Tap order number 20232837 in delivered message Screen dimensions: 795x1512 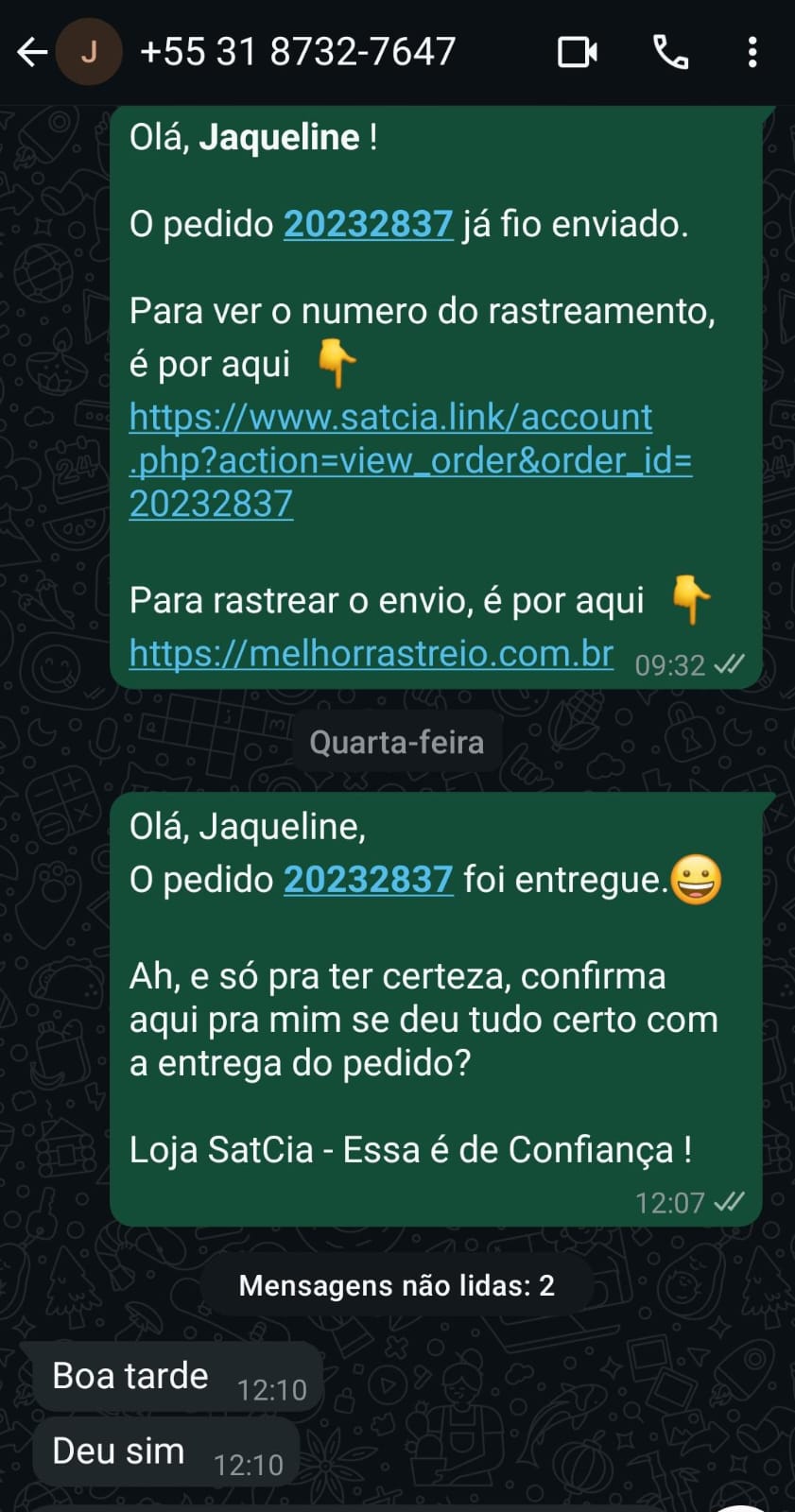point(369,880)
